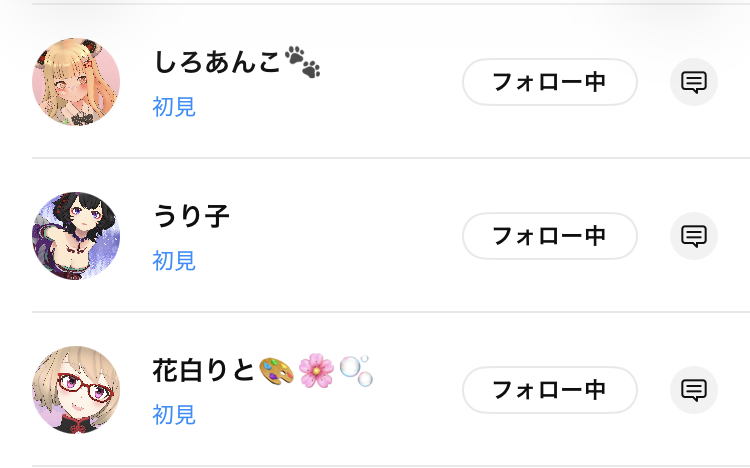Tap フォロー中 button for しろあんこ
The width and height of the screenshot is (750, 468).
(x=549, y=82)
